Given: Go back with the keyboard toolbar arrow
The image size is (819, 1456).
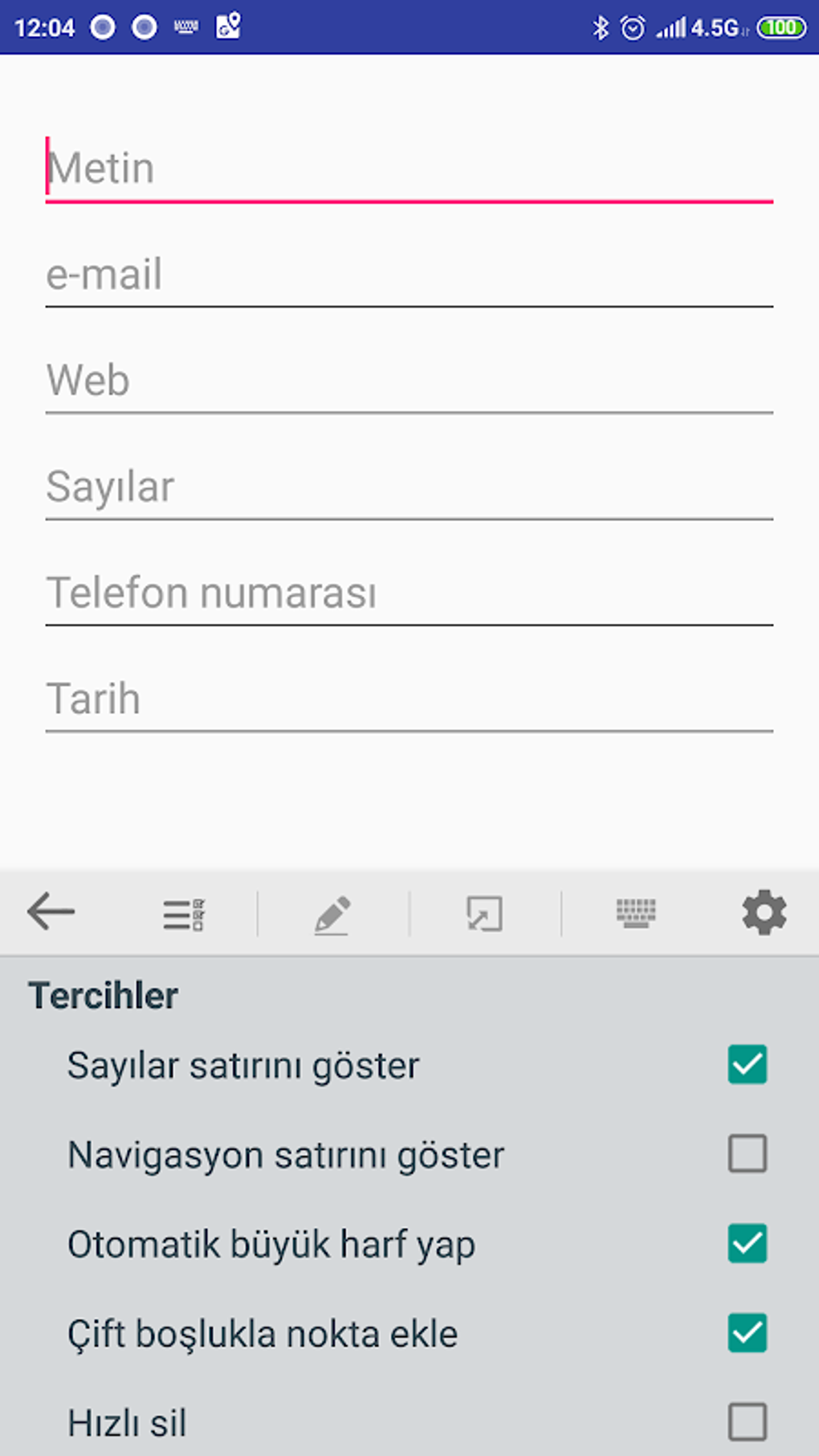Looking at the screenshot, I should pos(51,912).
